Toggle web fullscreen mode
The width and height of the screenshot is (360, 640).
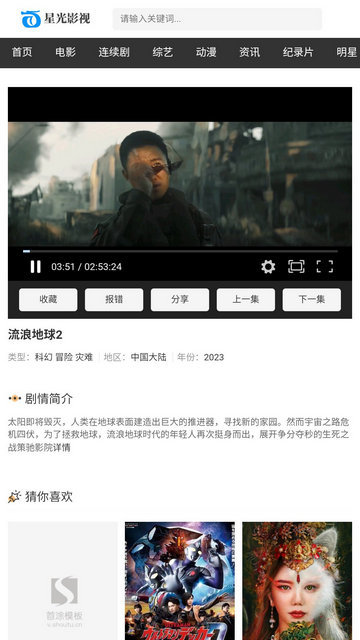pos(296,267)
